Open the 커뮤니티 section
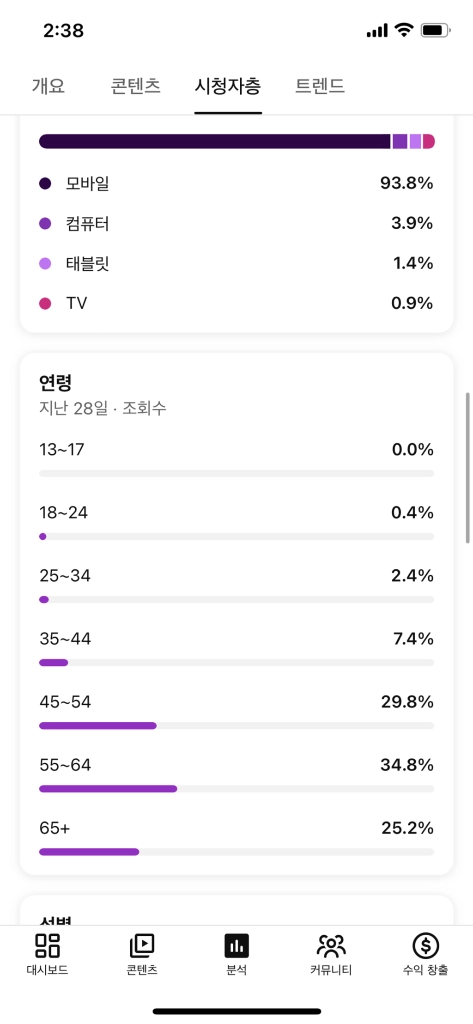 [x=331, y=954]
